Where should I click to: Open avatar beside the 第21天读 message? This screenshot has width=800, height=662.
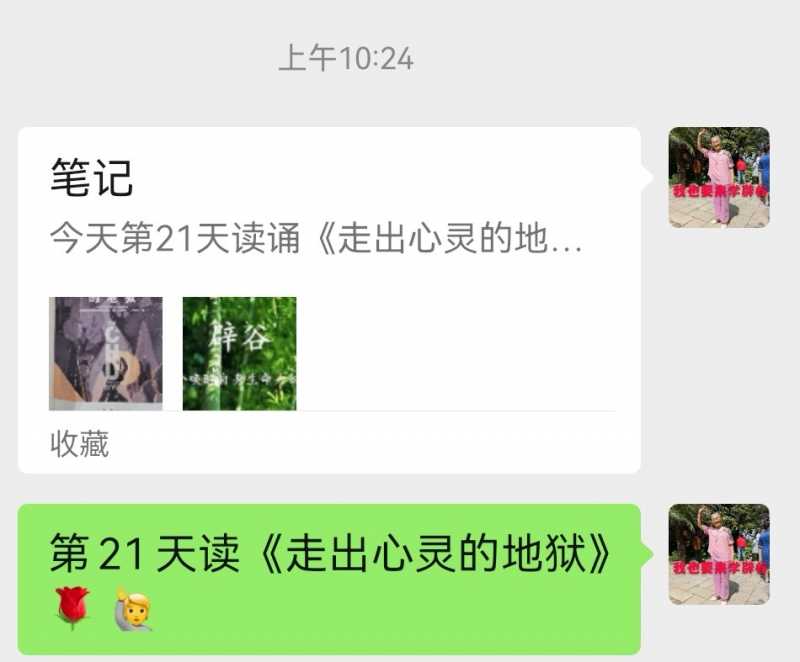719,554
